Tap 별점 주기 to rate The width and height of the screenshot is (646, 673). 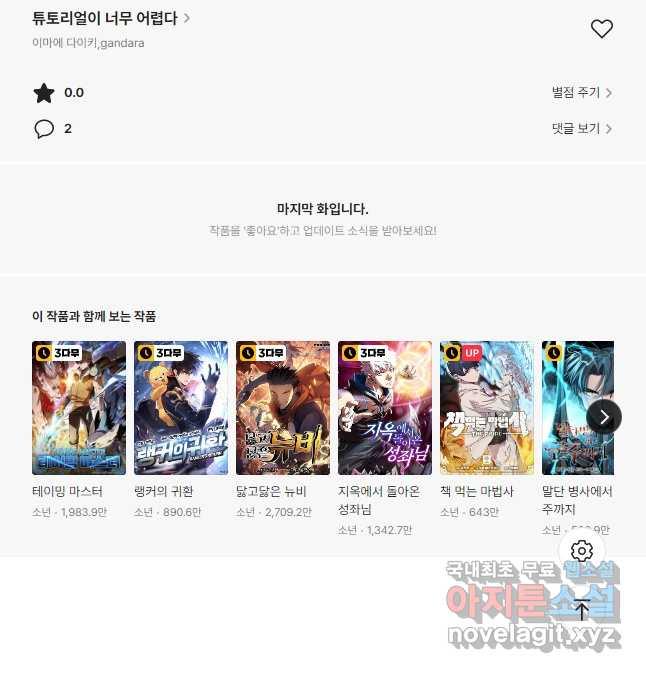pos(581,93)
